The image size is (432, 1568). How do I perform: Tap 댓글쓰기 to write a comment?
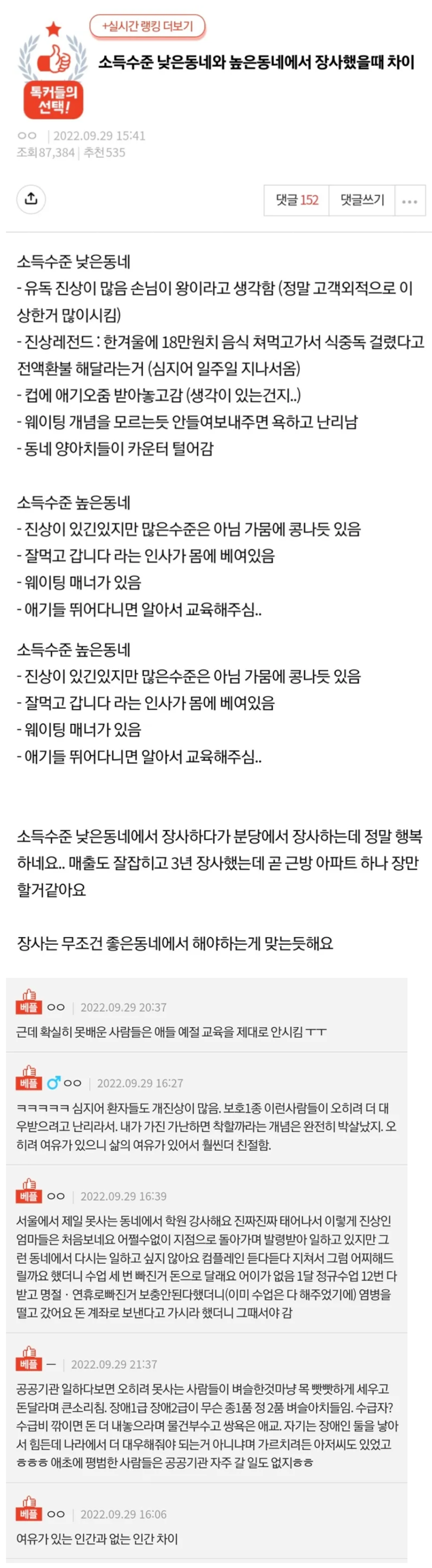point(362,201)
